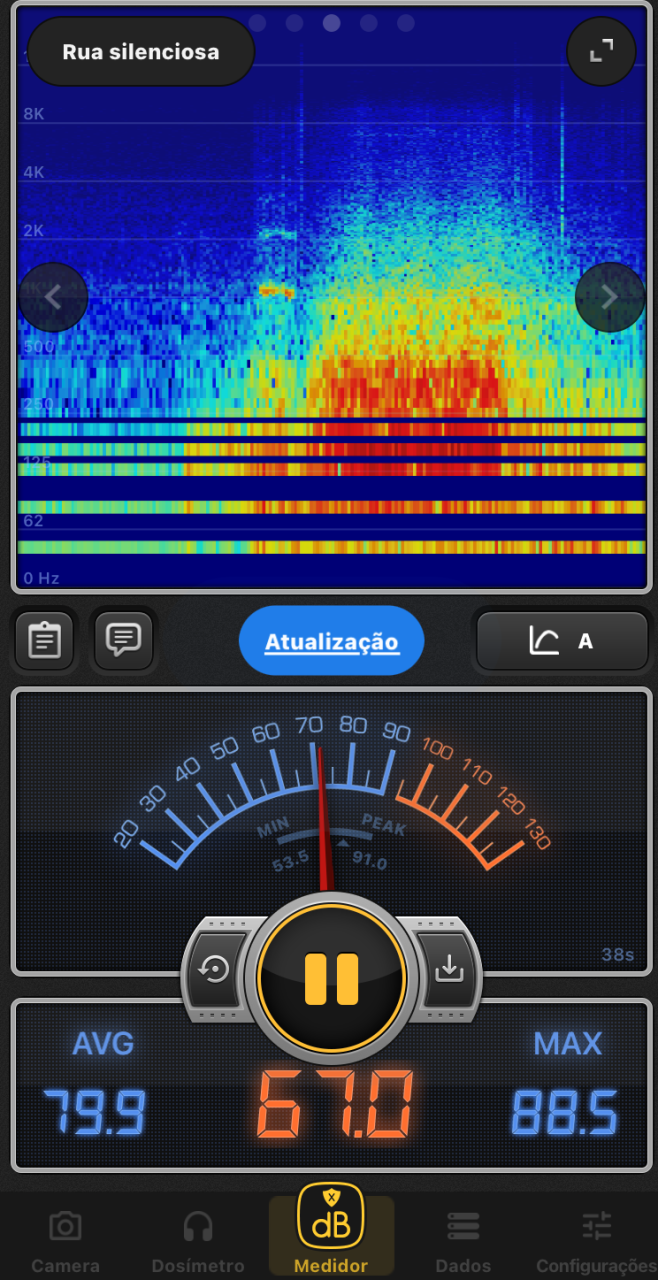
Task: Open the Dosímetro tab
Action: (198, 1240)
